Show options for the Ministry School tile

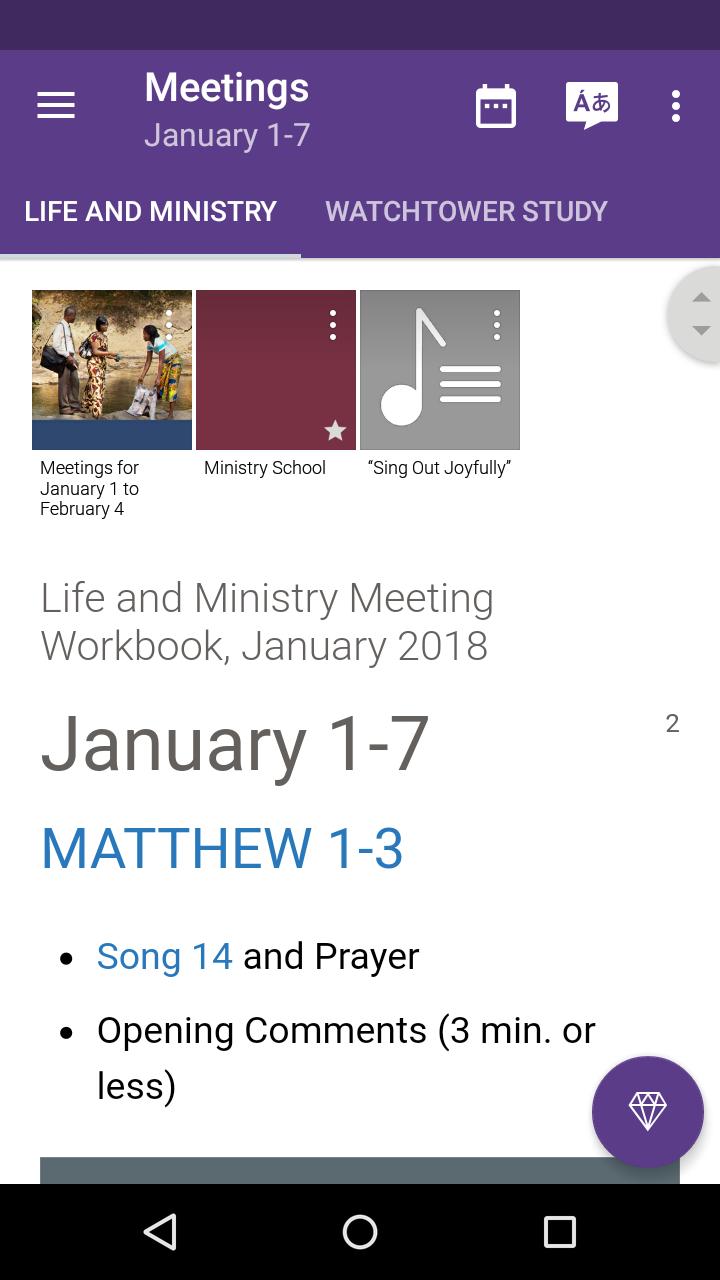333,324
